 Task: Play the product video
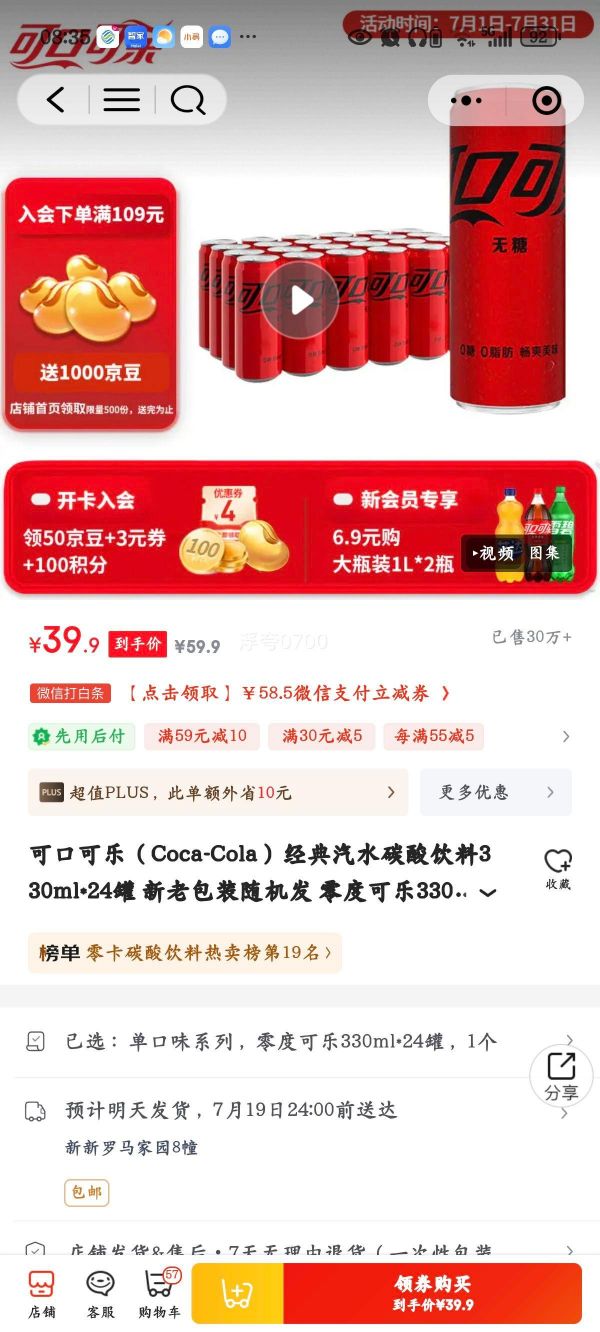[300, 300]
